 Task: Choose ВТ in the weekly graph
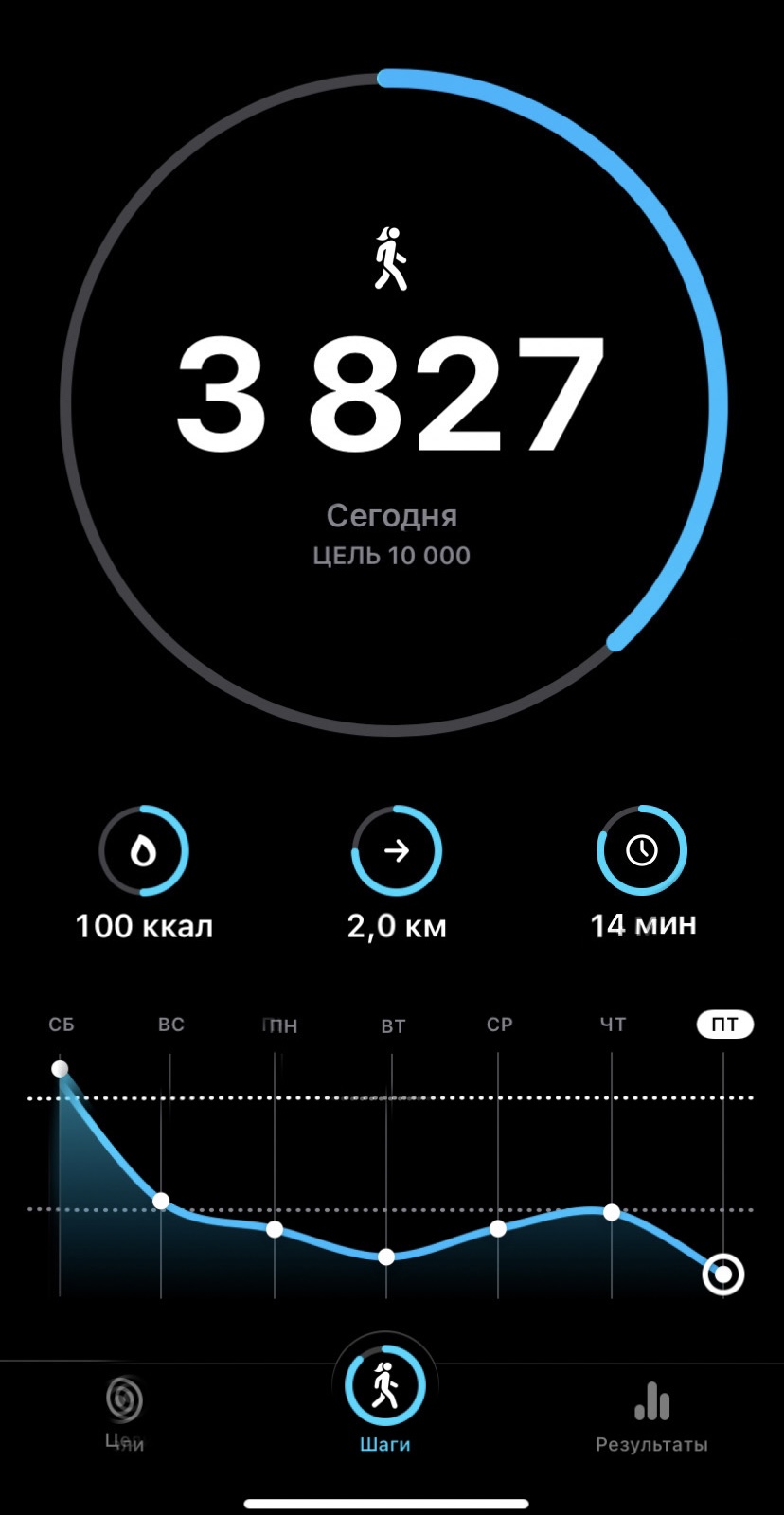[x=386, y=1257]
